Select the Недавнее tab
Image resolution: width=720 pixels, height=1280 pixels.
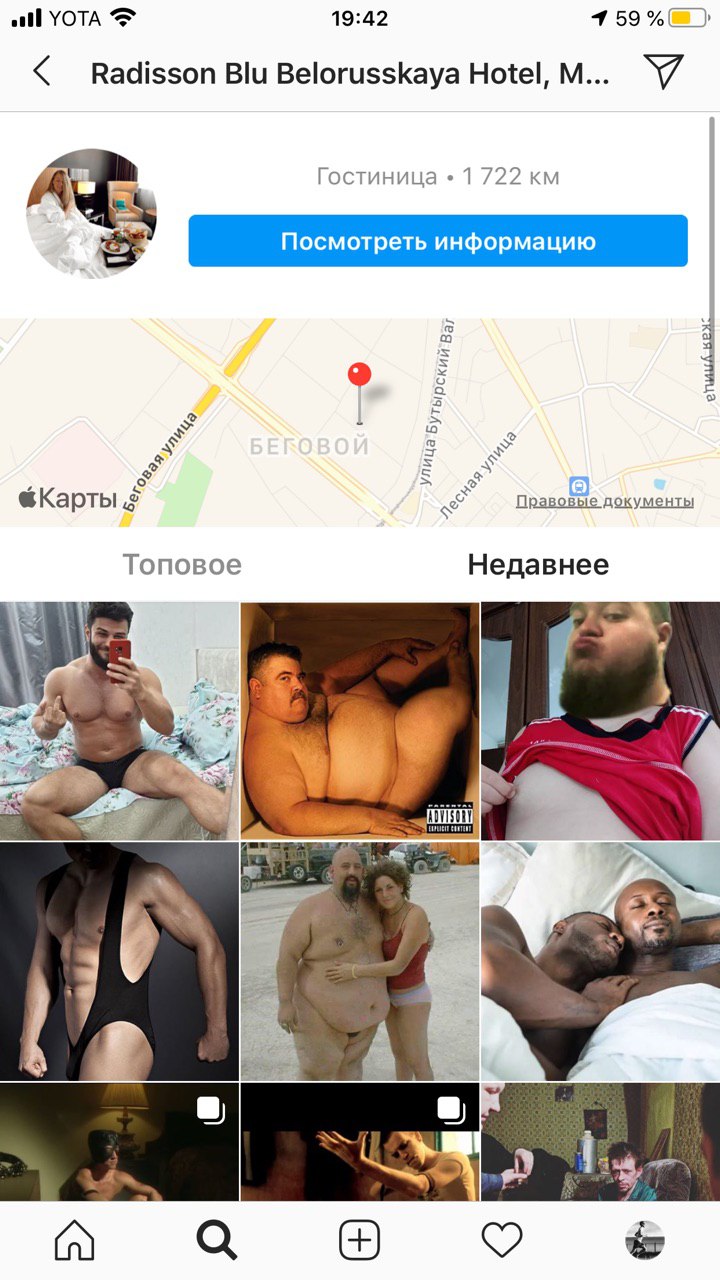tap(538, 564)
